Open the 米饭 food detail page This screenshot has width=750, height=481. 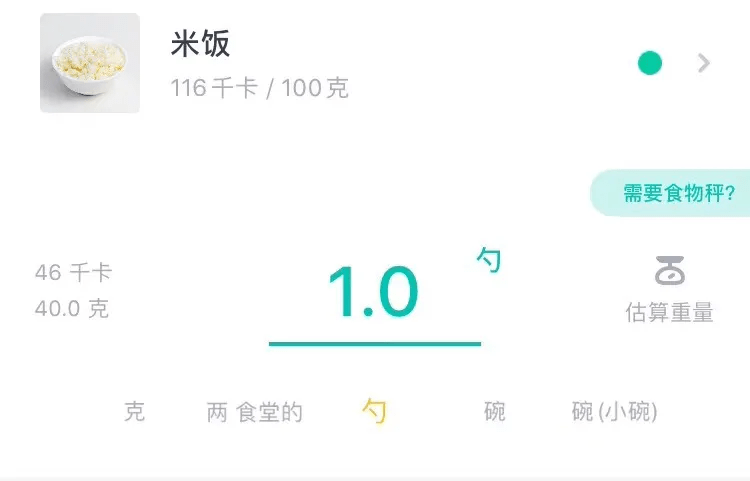click(703, 64)
